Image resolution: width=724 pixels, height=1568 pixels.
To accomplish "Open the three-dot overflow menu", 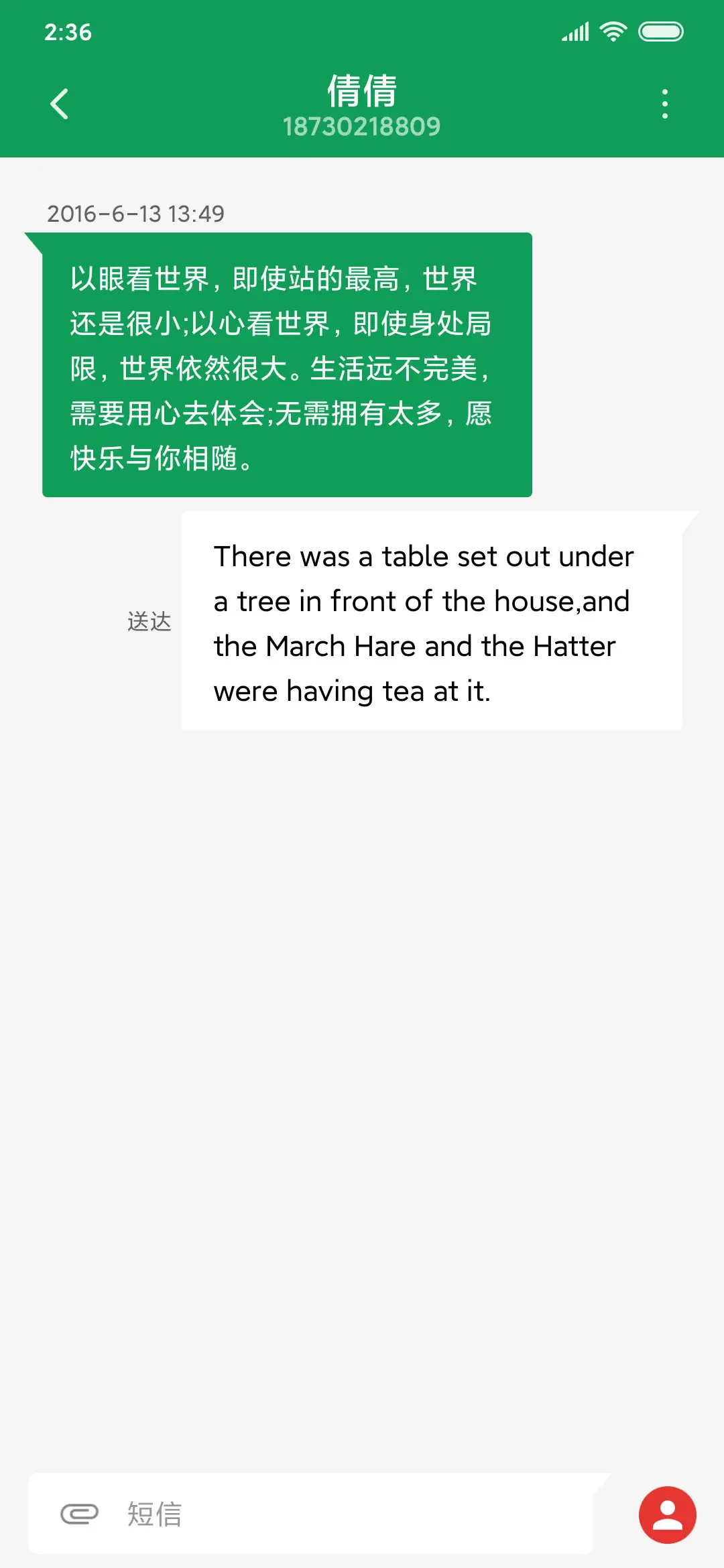I will click(664, 103).
